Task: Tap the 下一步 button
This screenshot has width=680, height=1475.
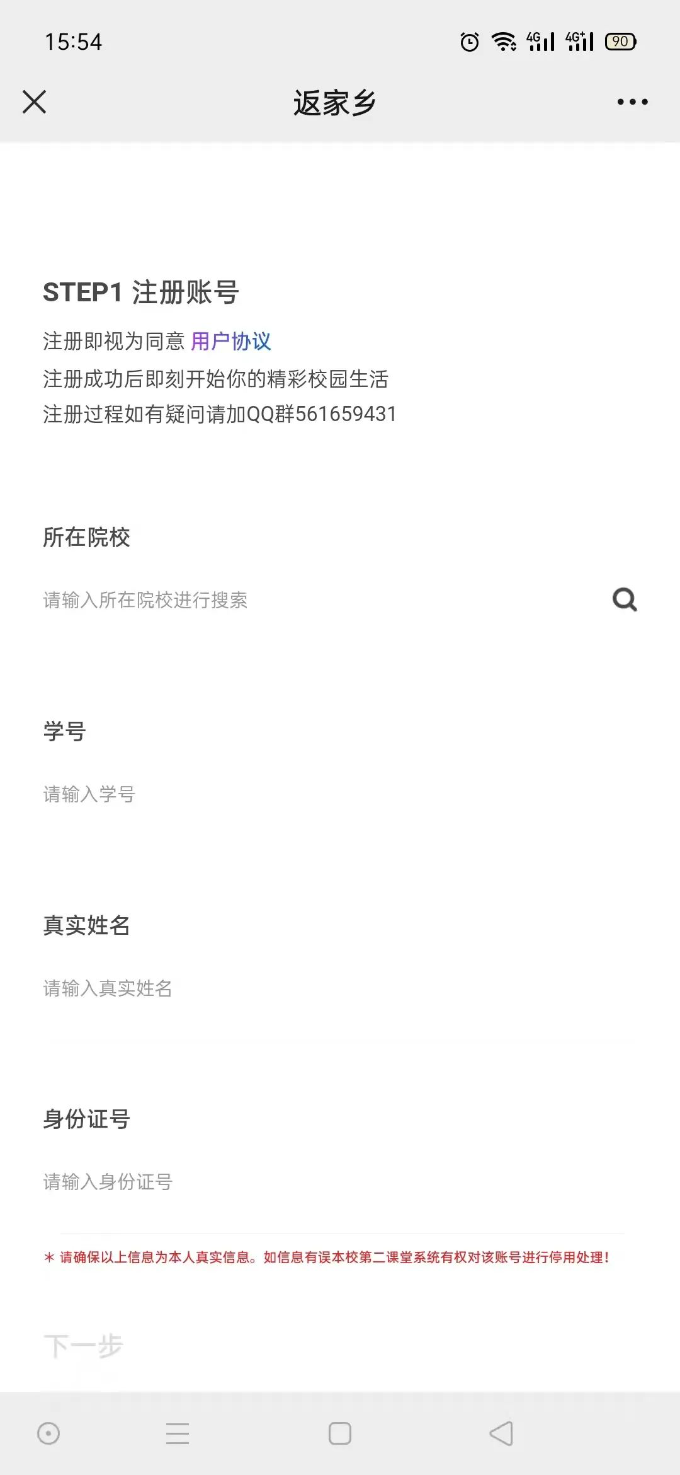Action: [83, 1346]
